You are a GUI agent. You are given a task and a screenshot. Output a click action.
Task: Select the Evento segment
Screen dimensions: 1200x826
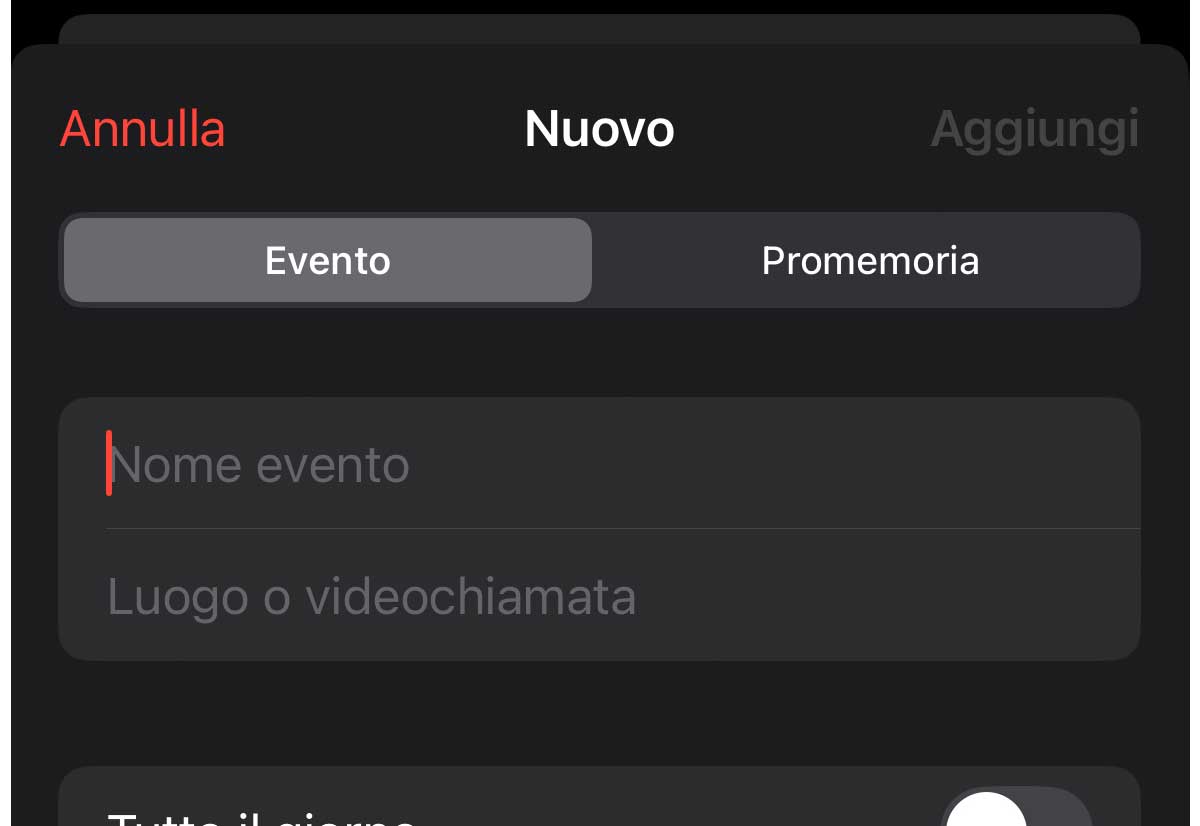[x=327, y=261]
